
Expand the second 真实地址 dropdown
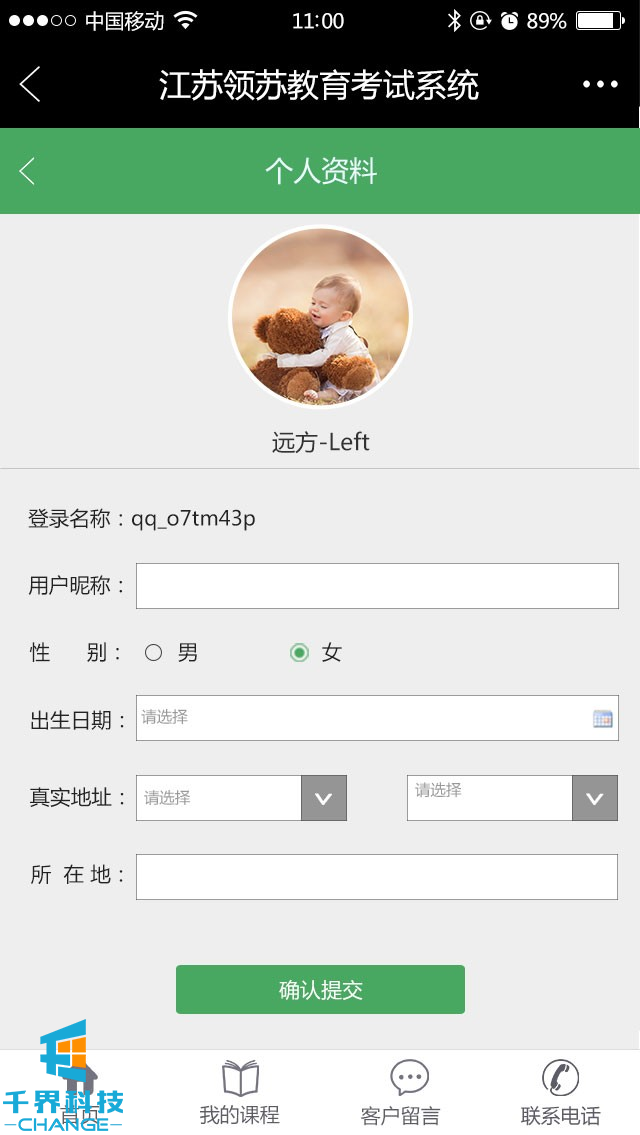512,798
